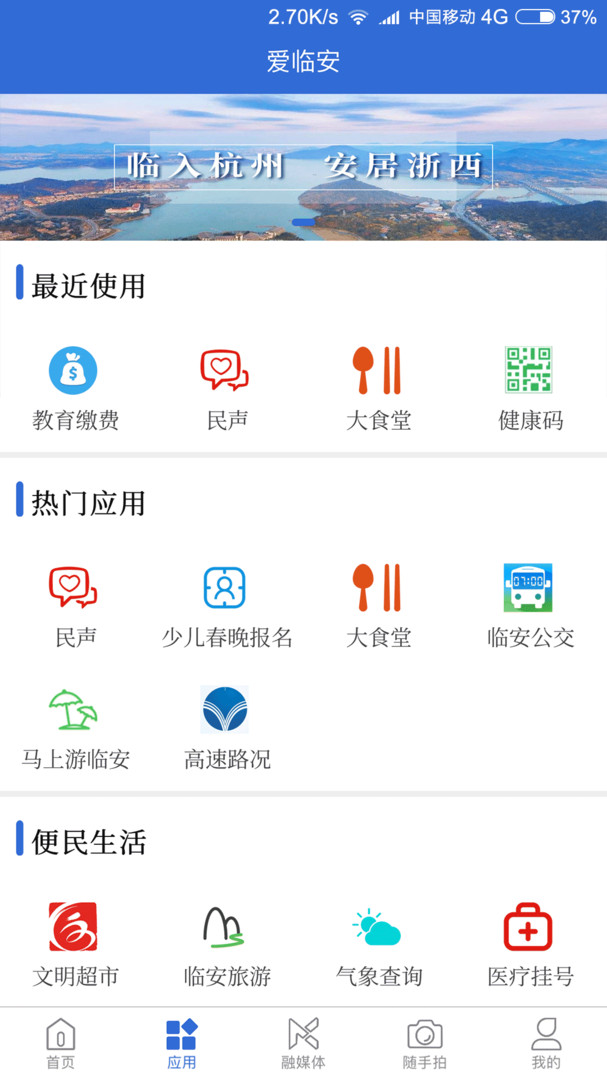Open 少儿春晚报名 app

point(227,606)
